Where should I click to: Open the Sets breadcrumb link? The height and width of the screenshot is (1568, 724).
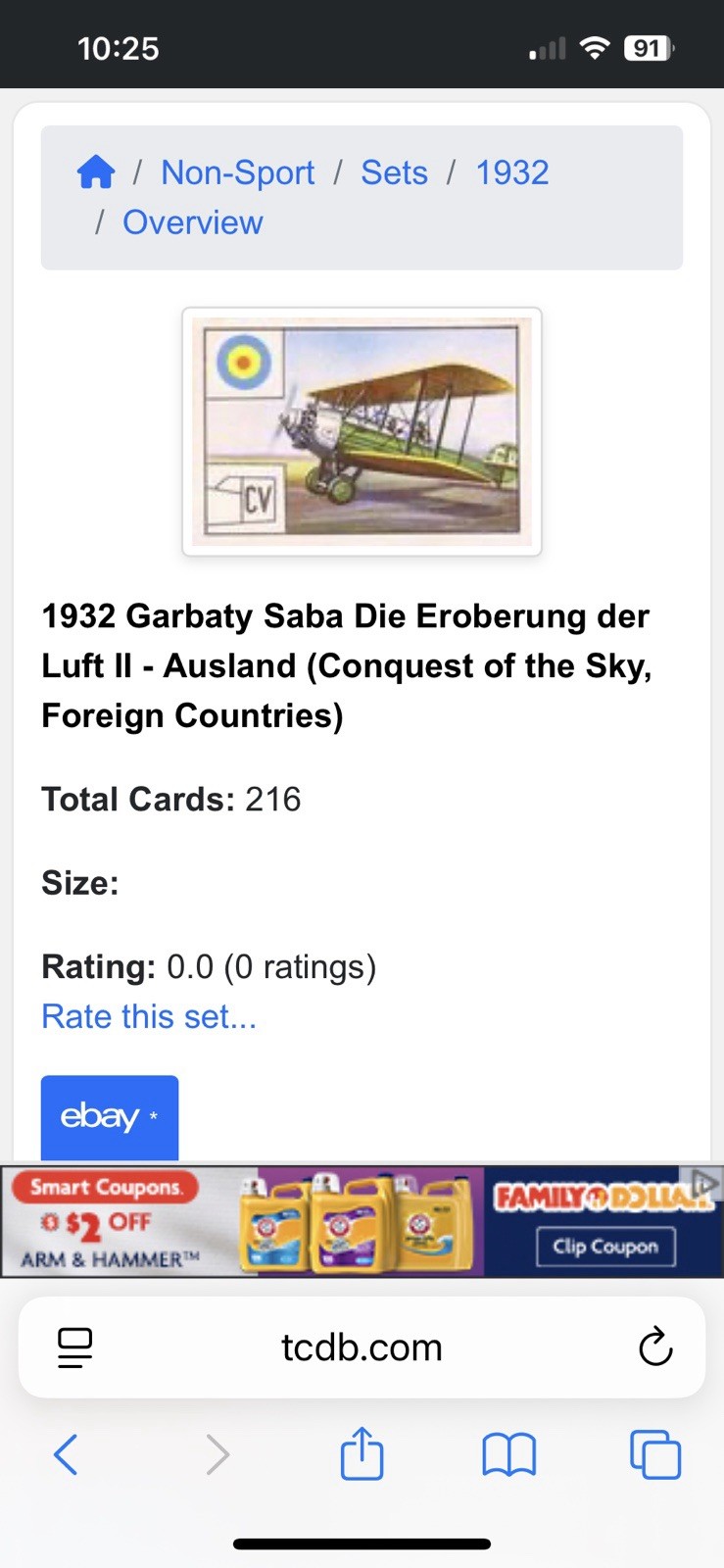(394, 171)
